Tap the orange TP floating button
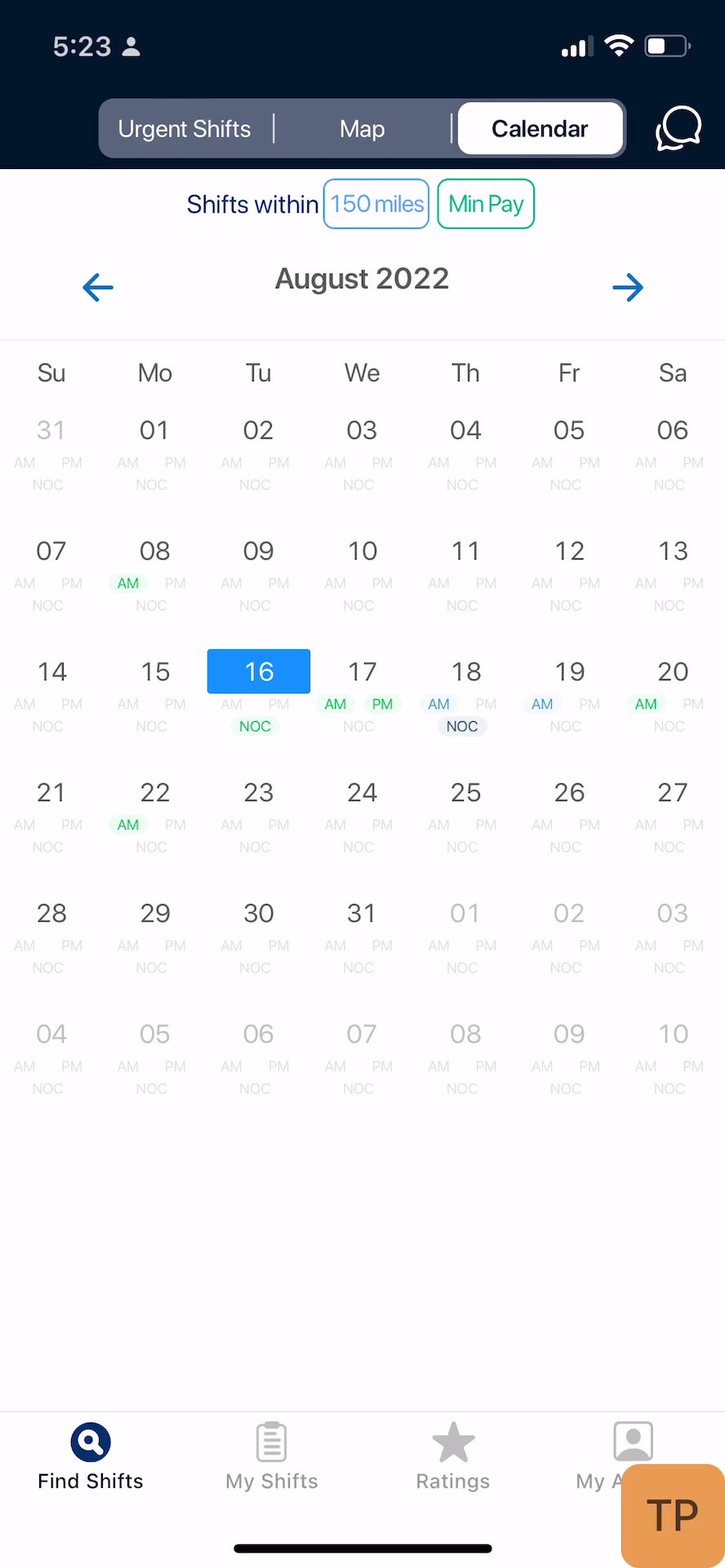This screenshot has height=1568, width=725. click(x=673, y=1515)
